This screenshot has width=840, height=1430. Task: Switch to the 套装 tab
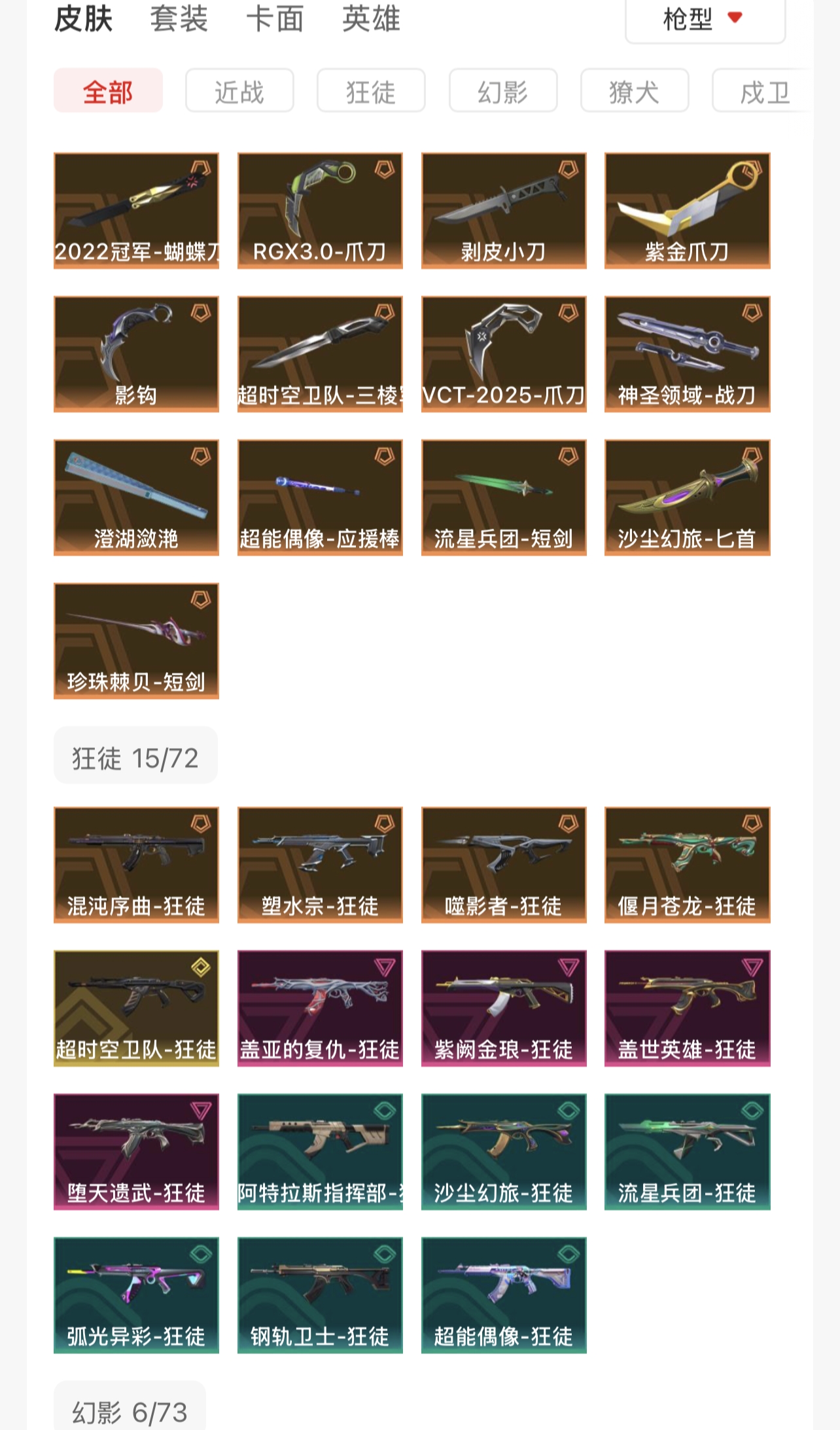179,18
